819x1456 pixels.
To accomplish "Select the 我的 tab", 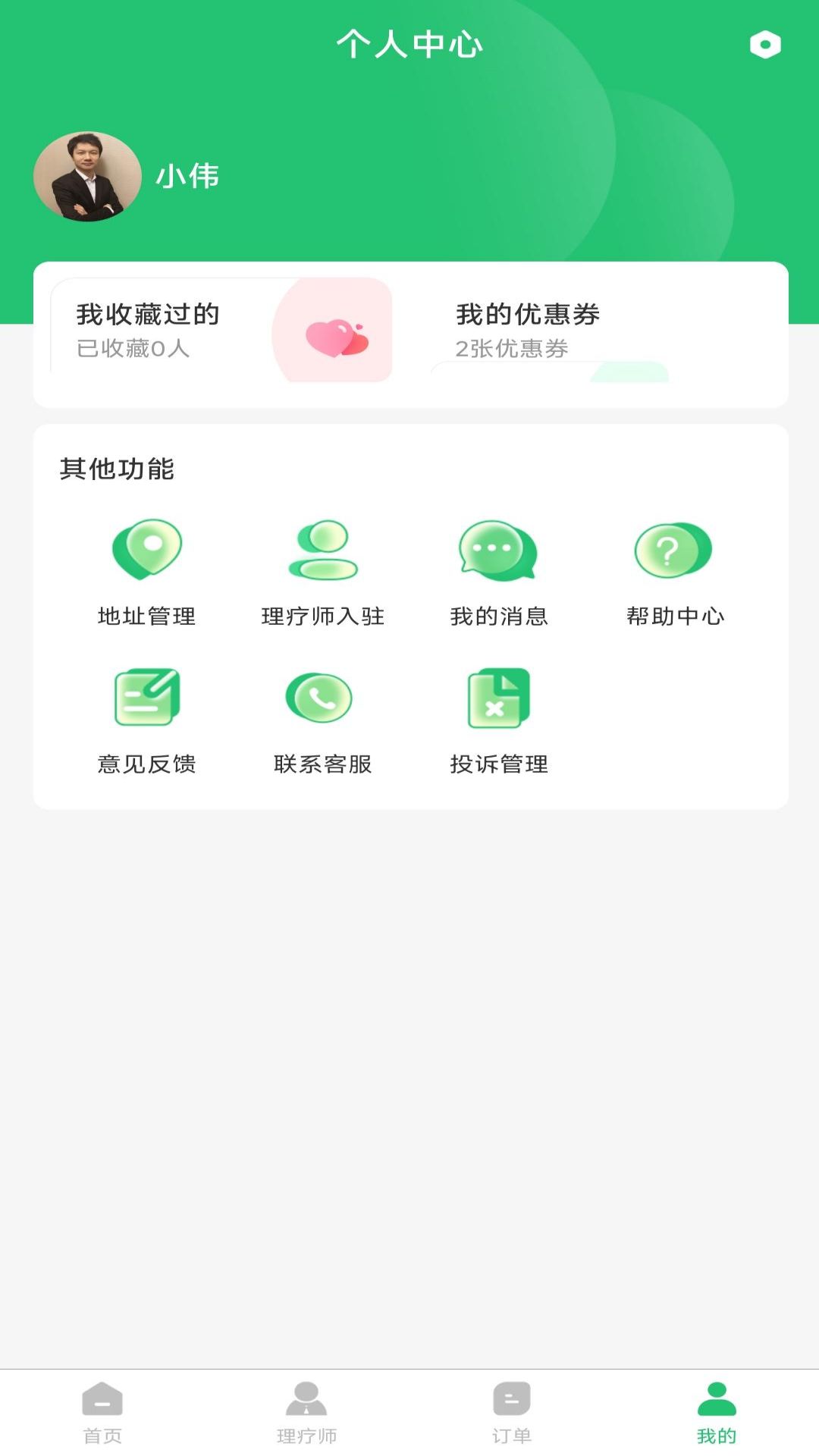I will 717,1412.
